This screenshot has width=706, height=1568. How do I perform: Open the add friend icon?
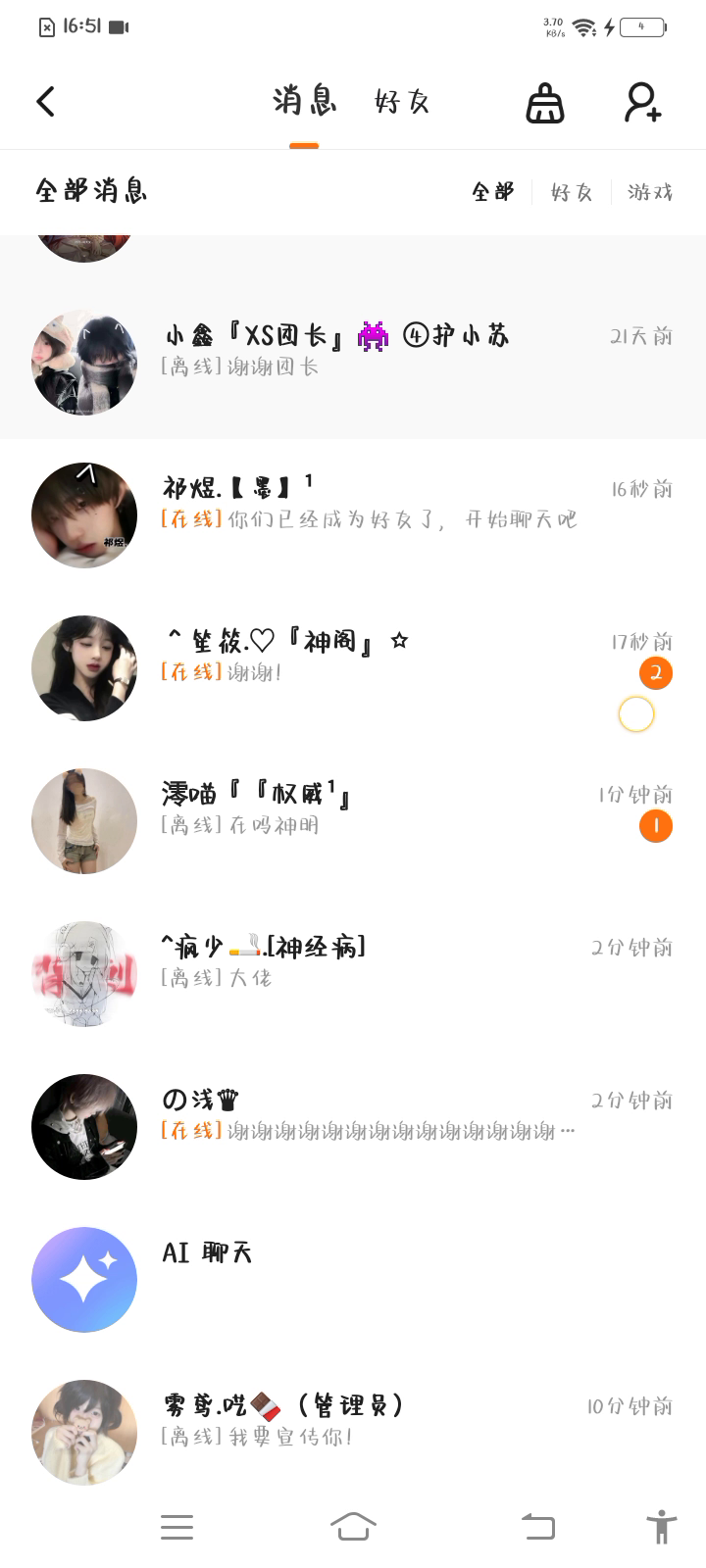643,102
